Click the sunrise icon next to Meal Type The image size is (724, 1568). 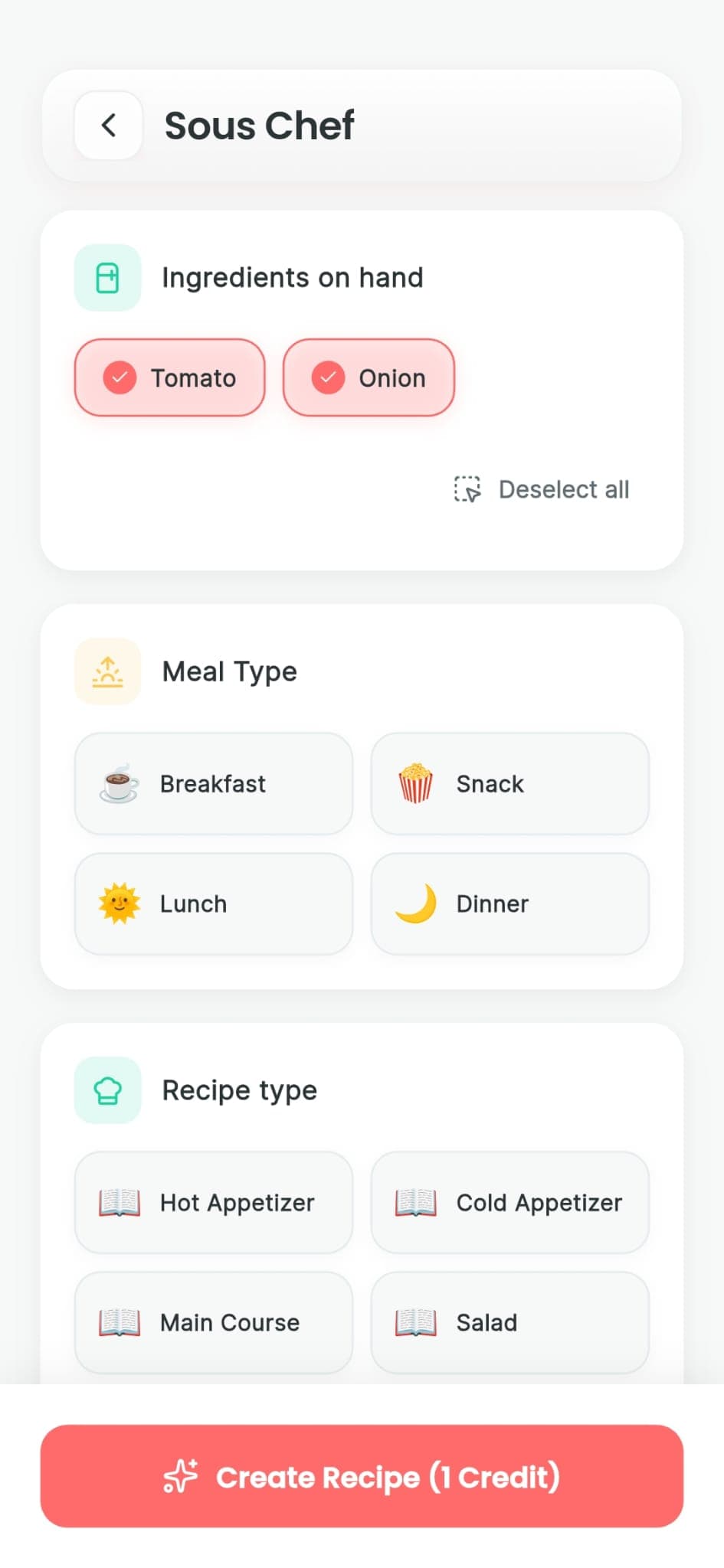pyautogui.click(x=107, y=671)
